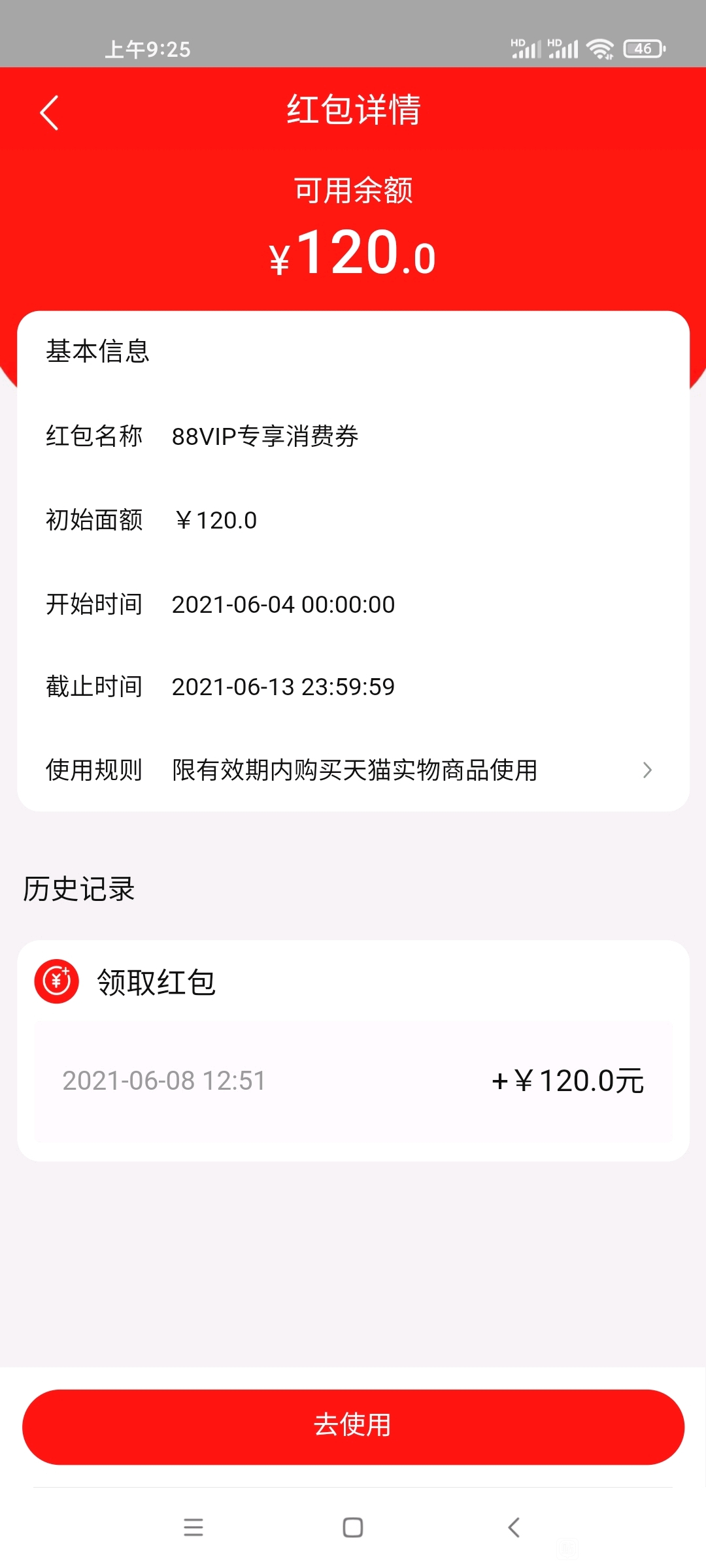Go to the home screen via the home button
Screen dimensions: 706x1568
(x=353, y=1527)
